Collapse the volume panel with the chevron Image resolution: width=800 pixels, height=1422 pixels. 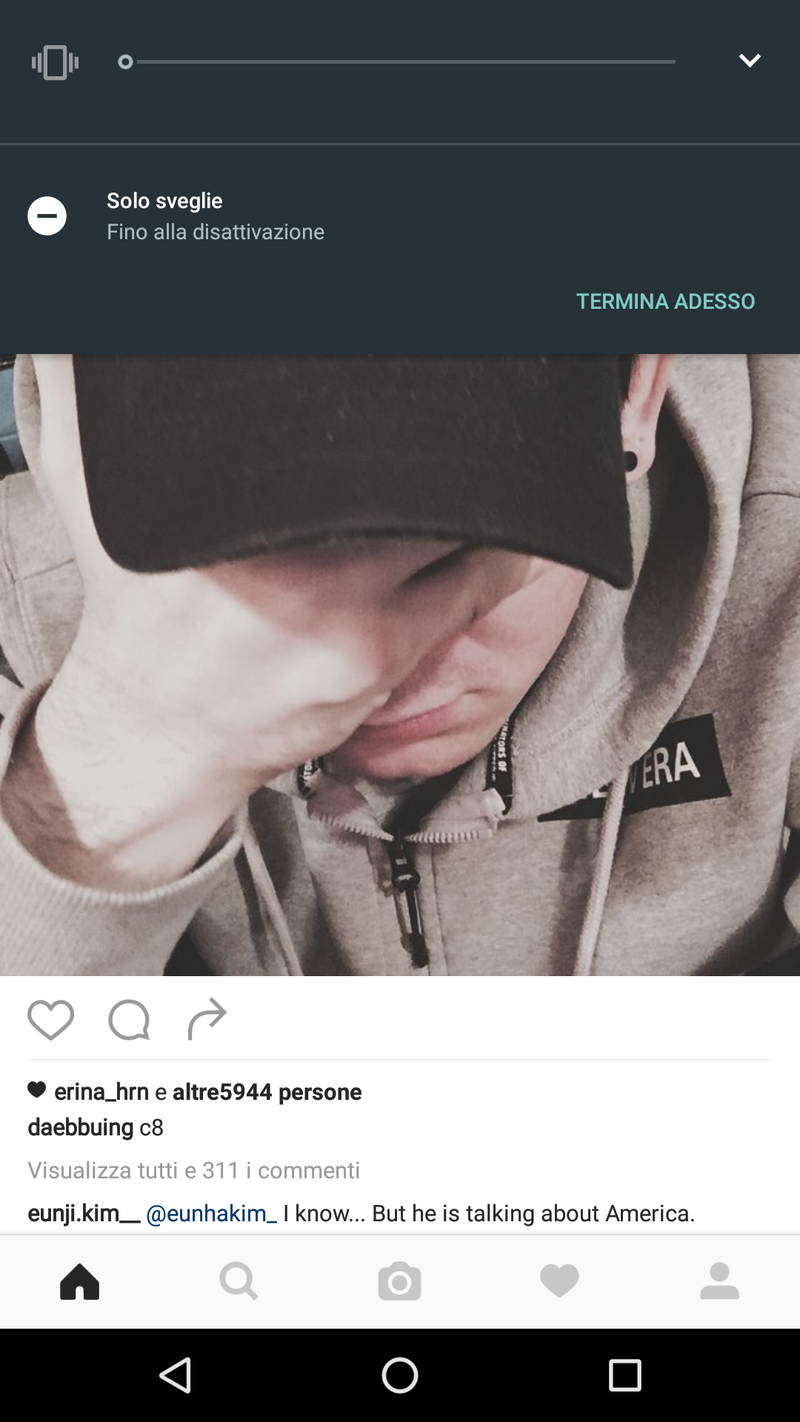pyautogui.click(x=750, y=61)
